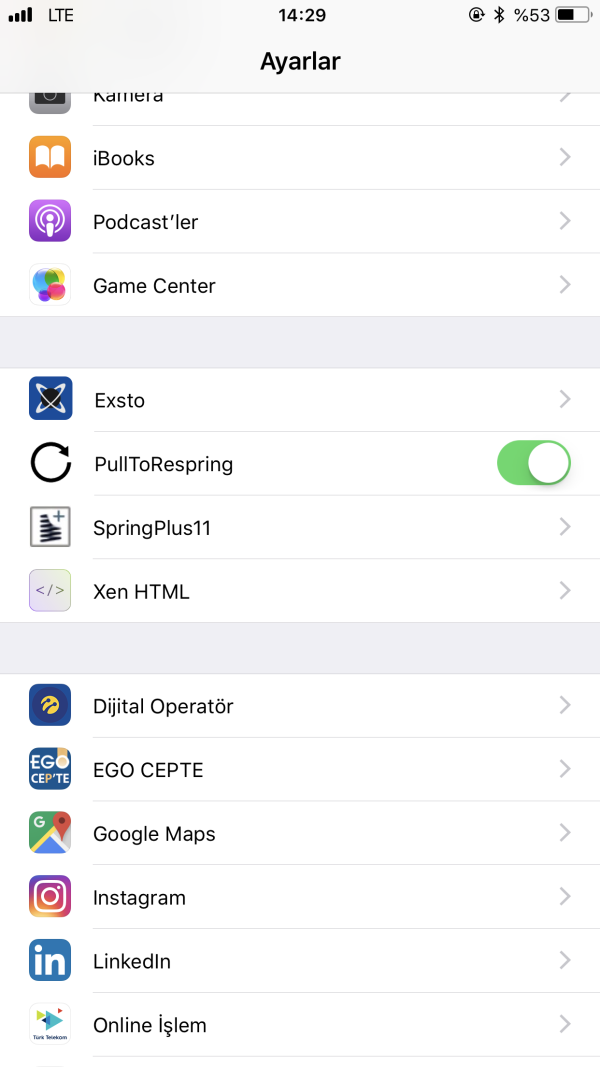
Task: Open Game Center settings
Action: [300, 286]
